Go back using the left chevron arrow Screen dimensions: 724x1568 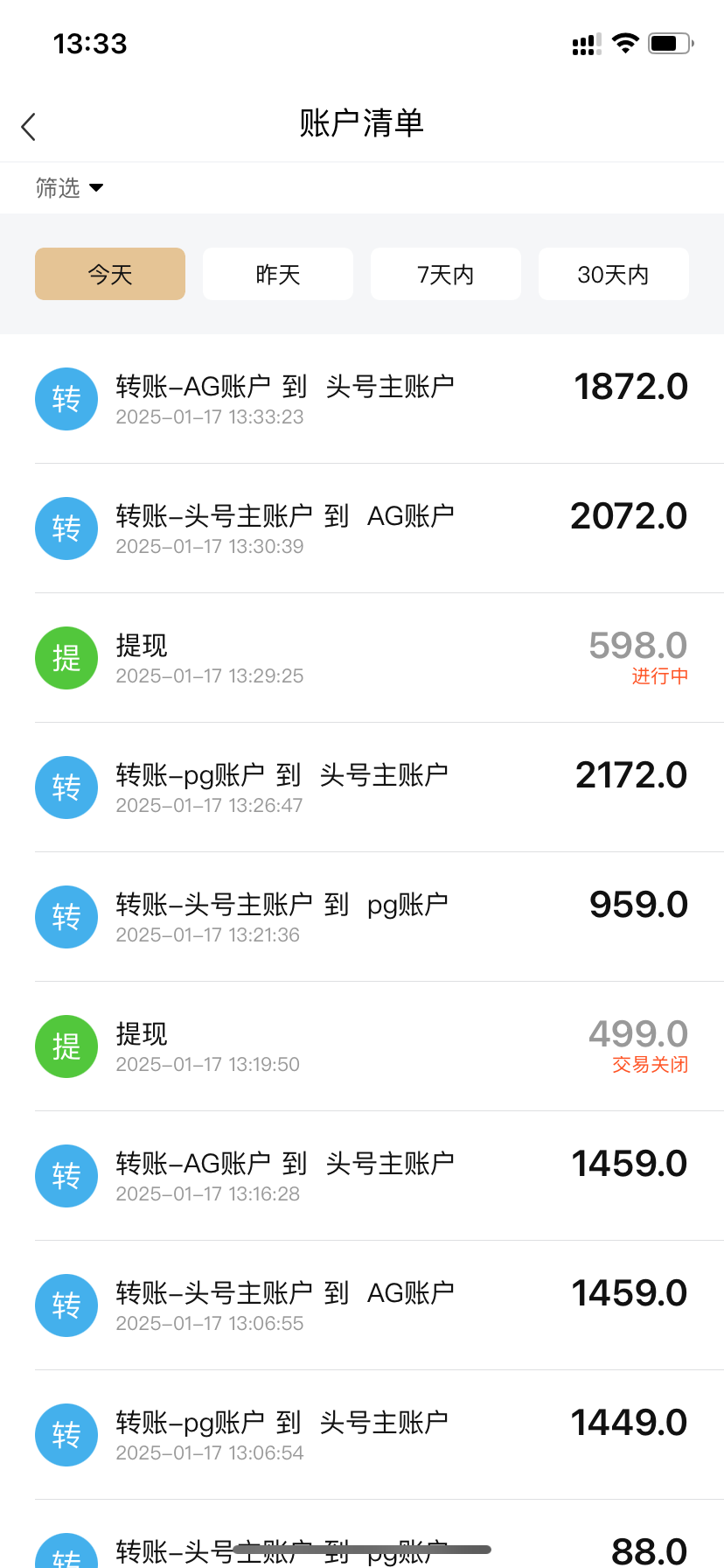[28, 126]
